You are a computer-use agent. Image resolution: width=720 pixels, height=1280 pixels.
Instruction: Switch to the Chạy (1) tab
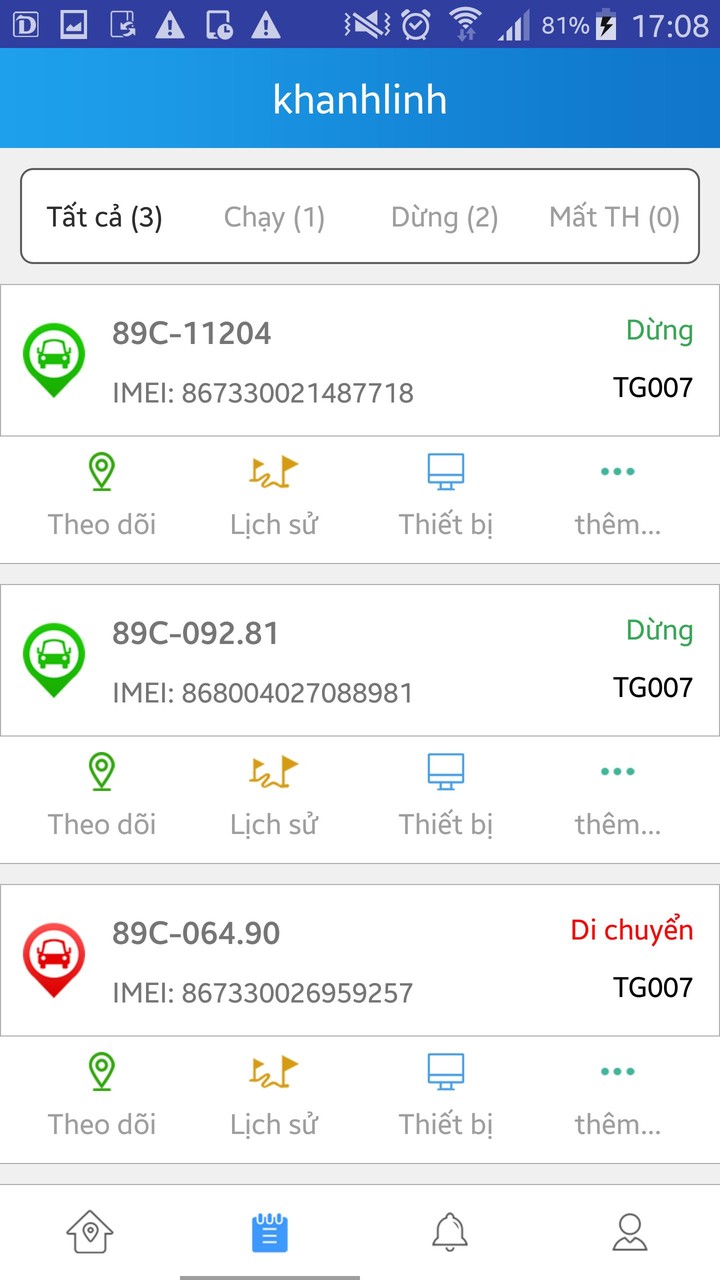(274, 217)
